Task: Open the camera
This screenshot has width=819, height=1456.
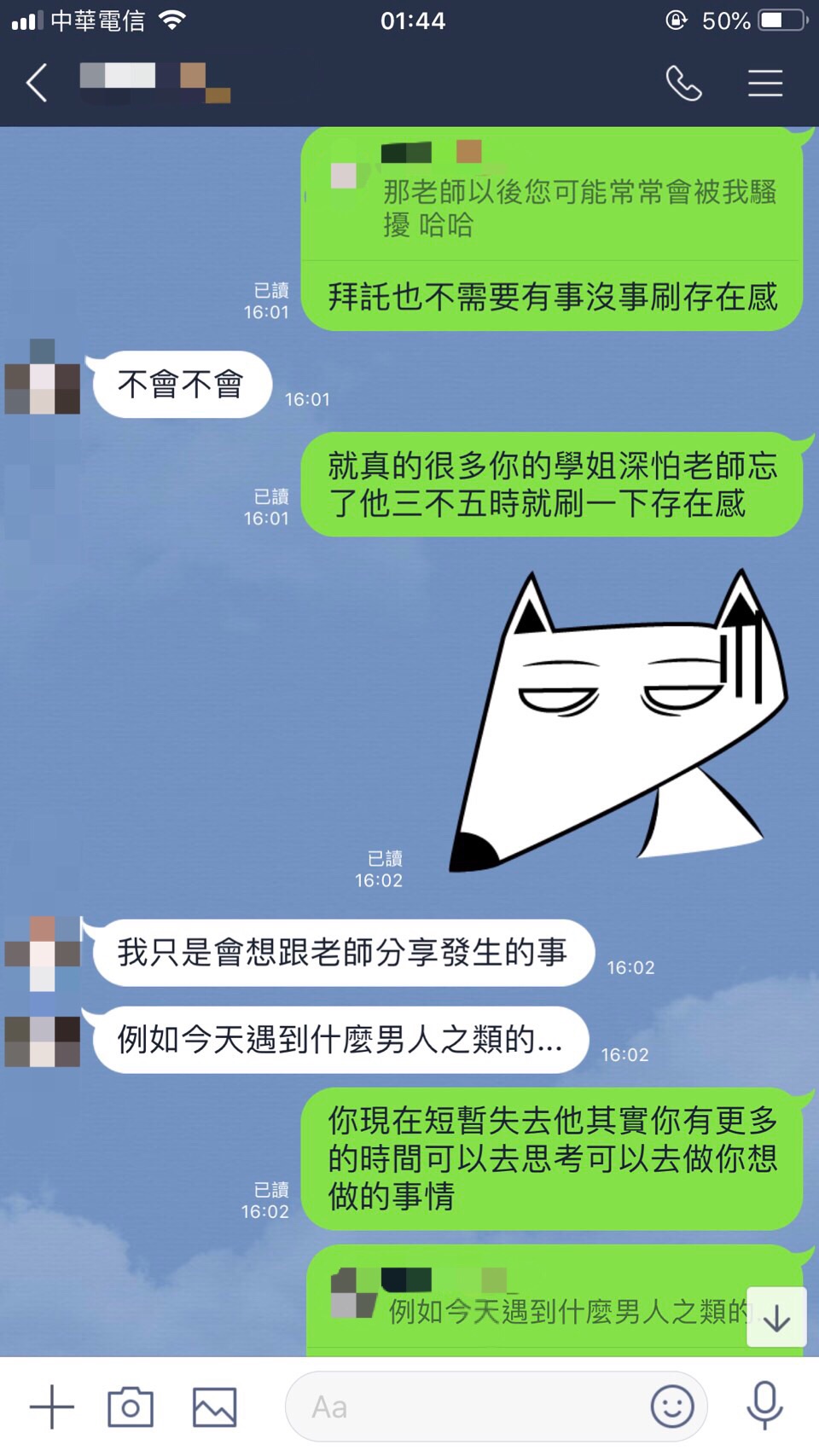Action: 131,1407
